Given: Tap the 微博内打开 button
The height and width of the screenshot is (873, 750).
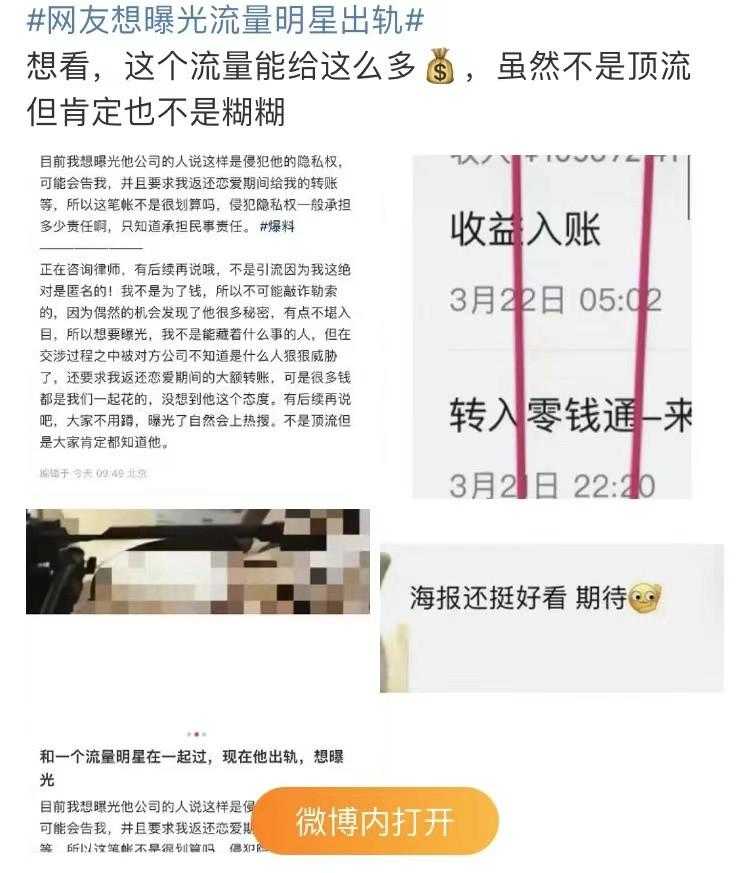Looking at the screenshot, I should coord(374,821).
